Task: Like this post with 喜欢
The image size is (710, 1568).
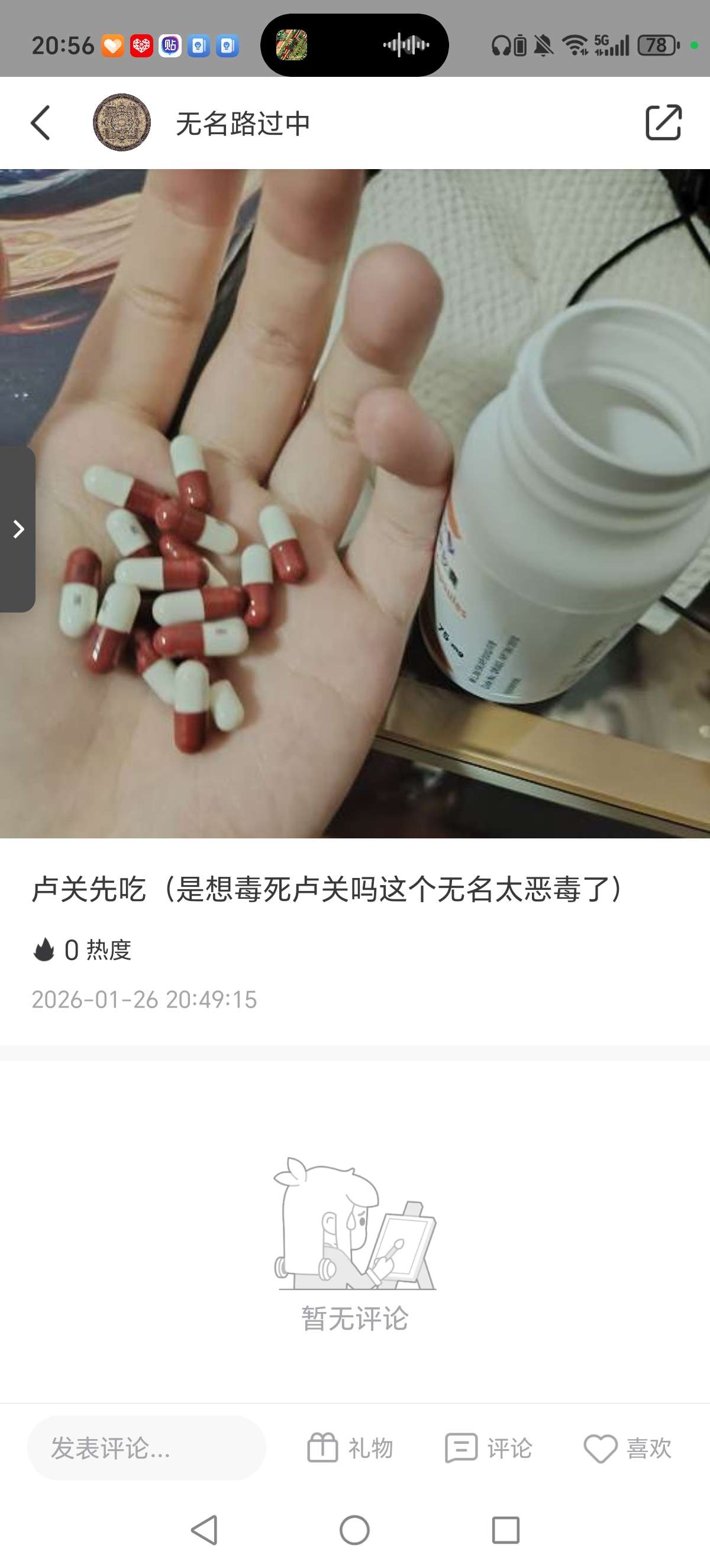Action: tap(628, 1448)
